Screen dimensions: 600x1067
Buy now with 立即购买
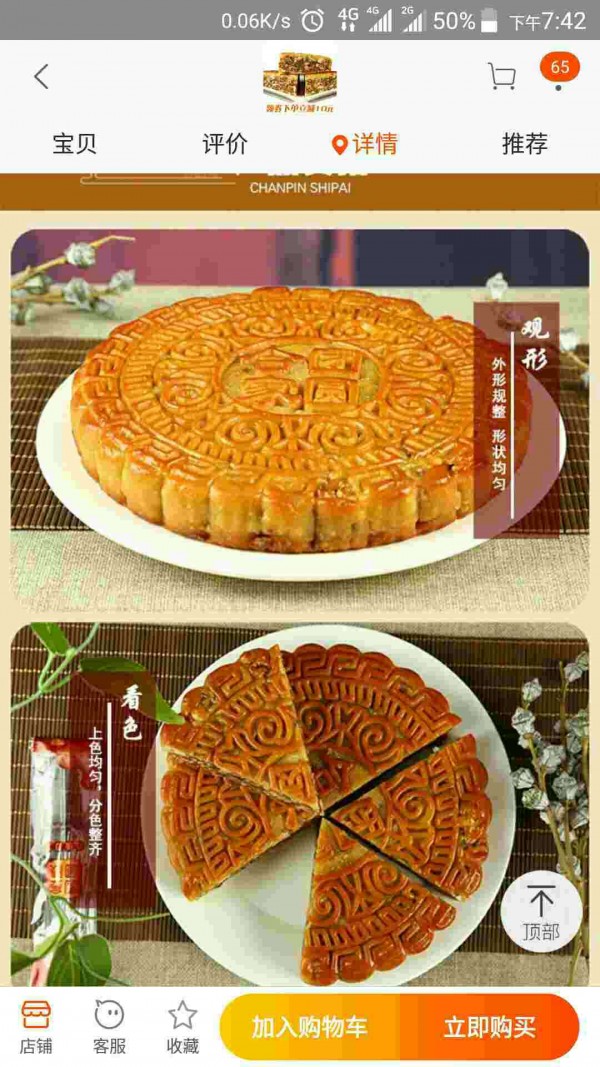(489, 1027)
